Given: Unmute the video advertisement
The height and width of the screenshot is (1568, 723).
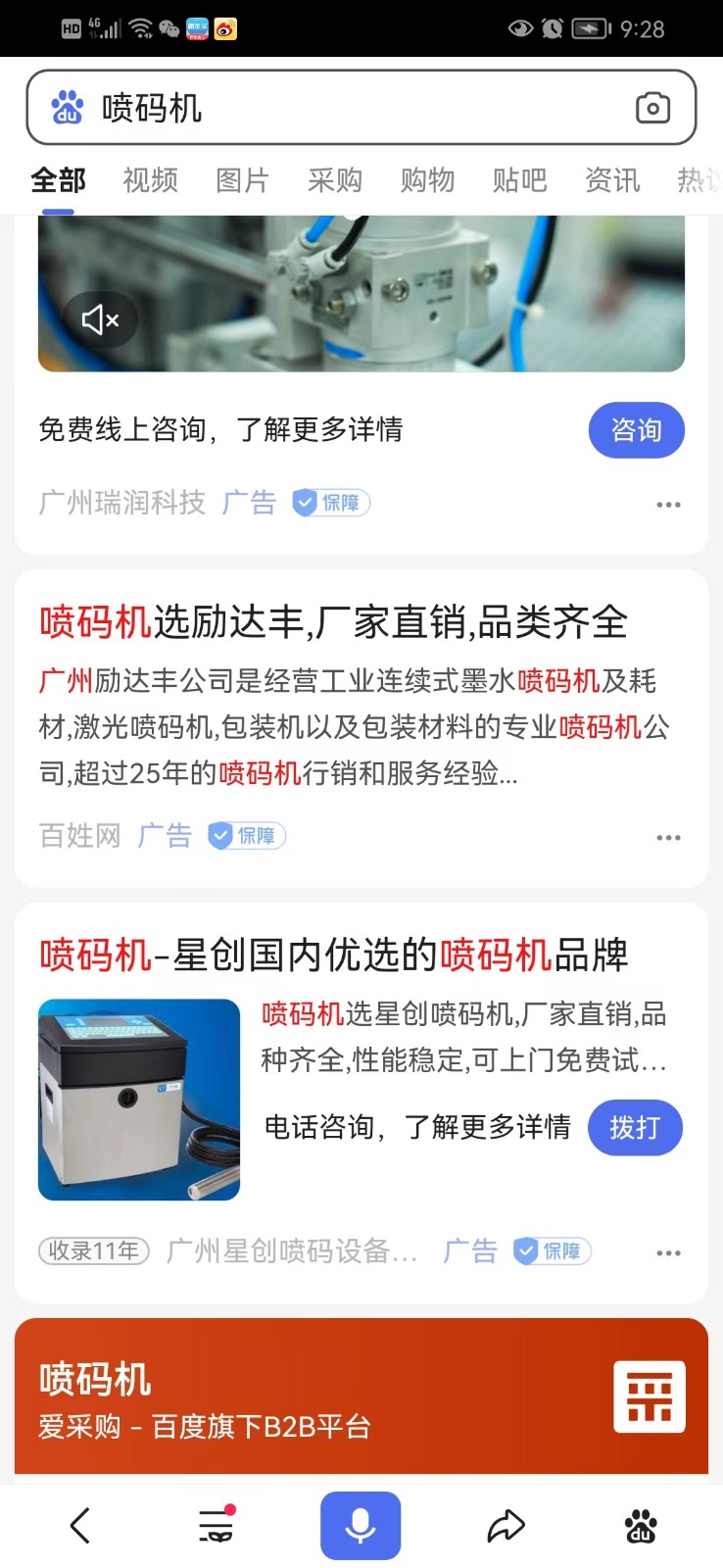Looking at the screenshot, I should tap(101, 319).
